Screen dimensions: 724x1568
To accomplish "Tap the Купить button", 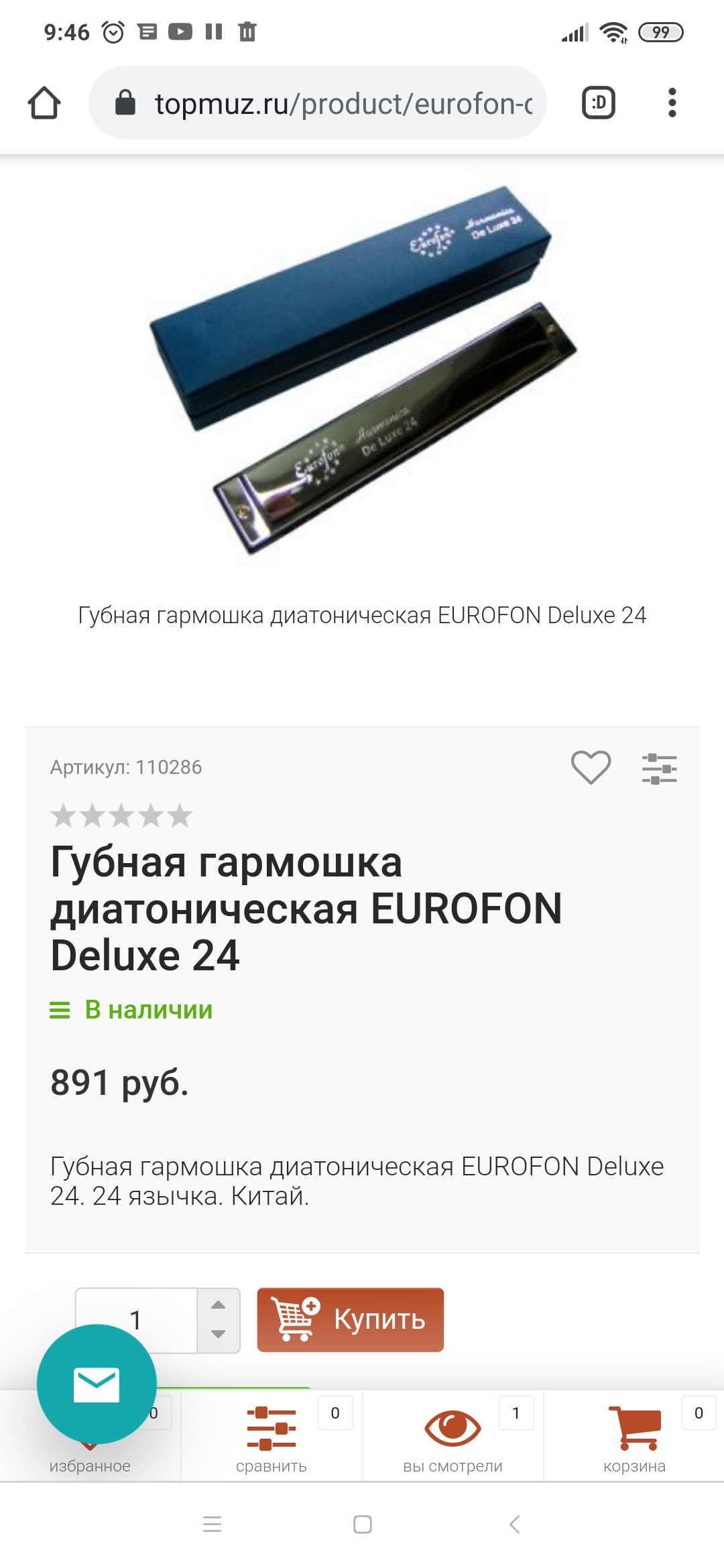I will point(350,1319).
